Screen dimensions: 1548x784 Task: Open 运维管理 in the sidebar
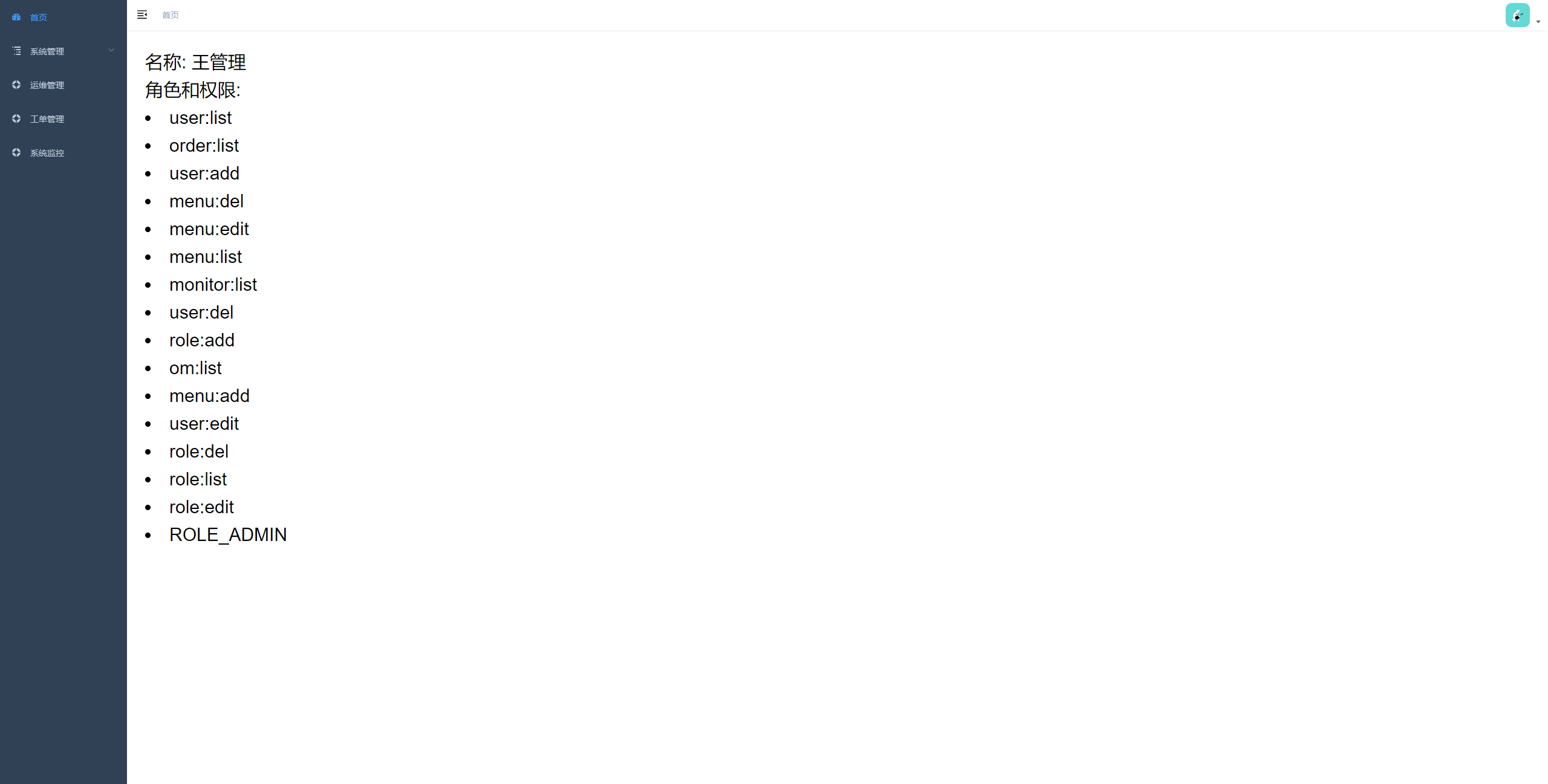47,85
